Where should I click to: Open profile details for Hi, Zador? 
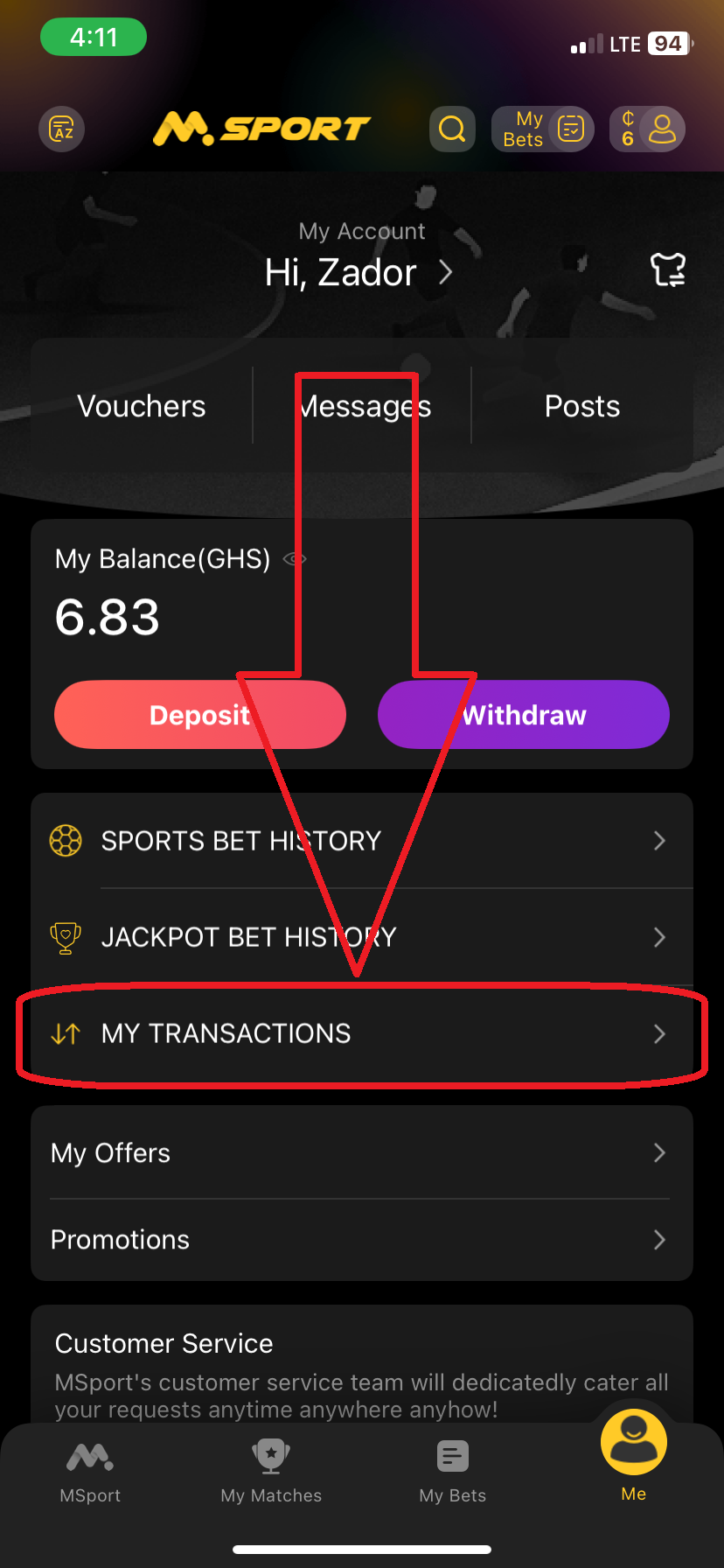click(359, 273)
